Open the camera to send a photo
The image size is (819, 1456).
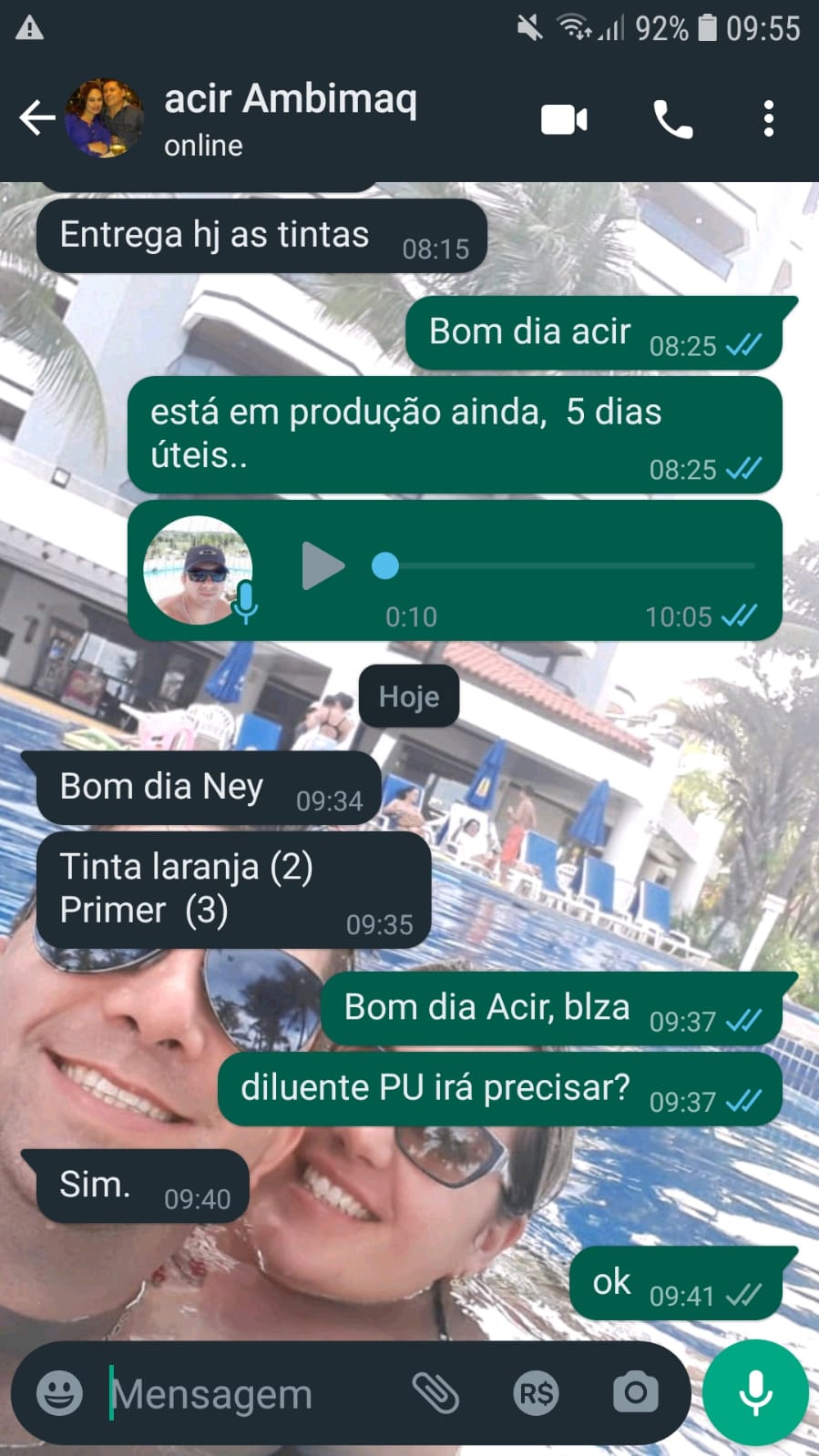pyautogui.click(x=635, y=1393)
